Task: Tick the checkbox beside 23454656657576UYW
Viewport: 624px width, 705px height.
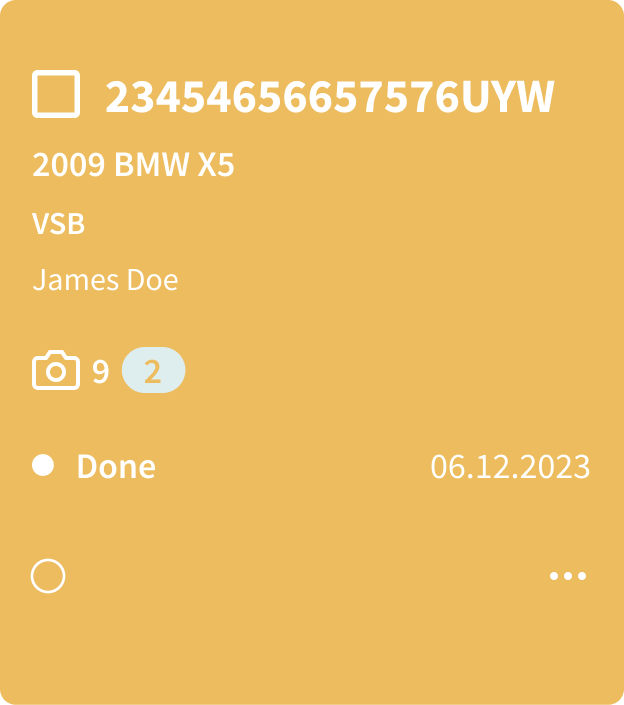Action: (x=56, y=94)
